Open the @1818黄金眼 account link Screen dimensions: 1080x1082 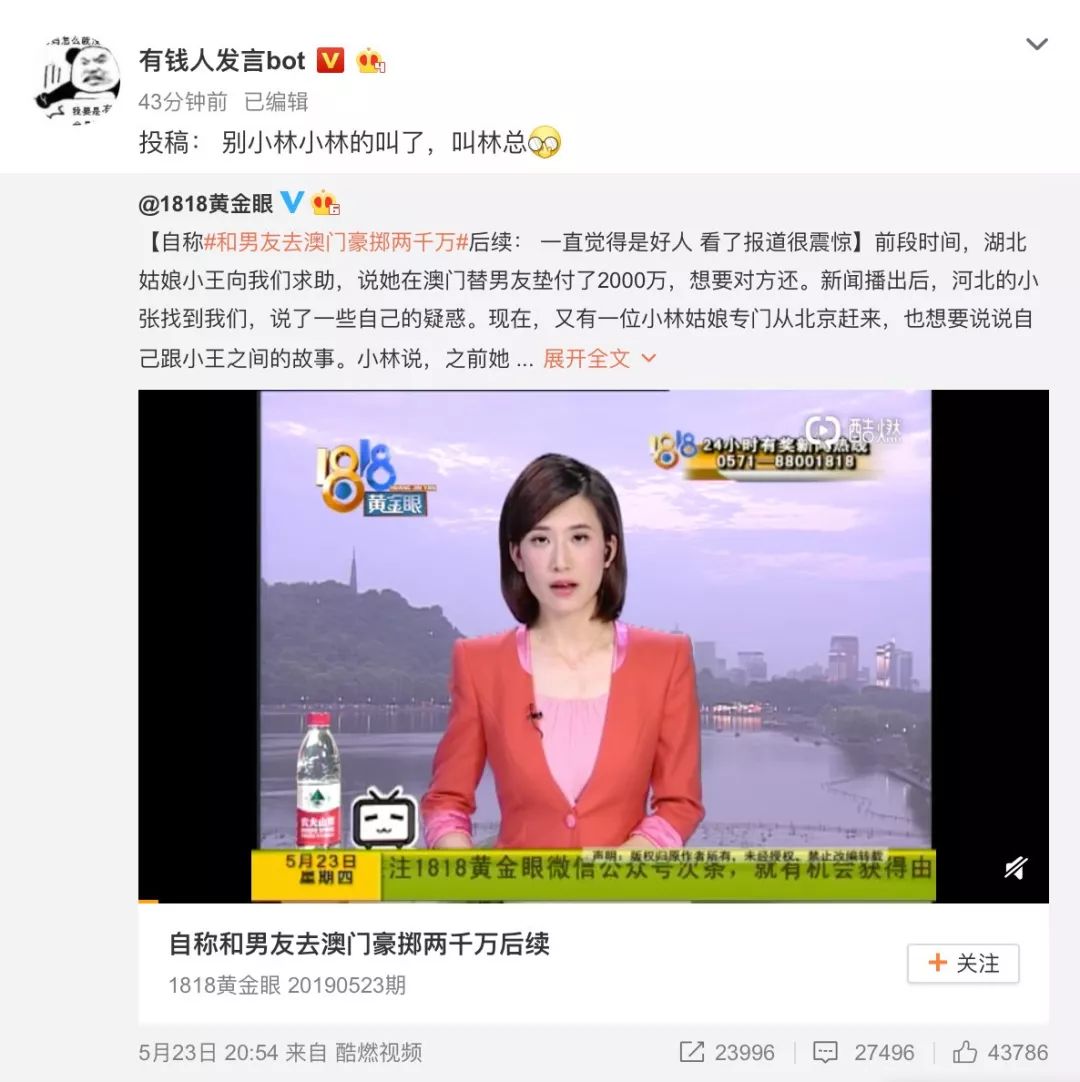[205, 203]
